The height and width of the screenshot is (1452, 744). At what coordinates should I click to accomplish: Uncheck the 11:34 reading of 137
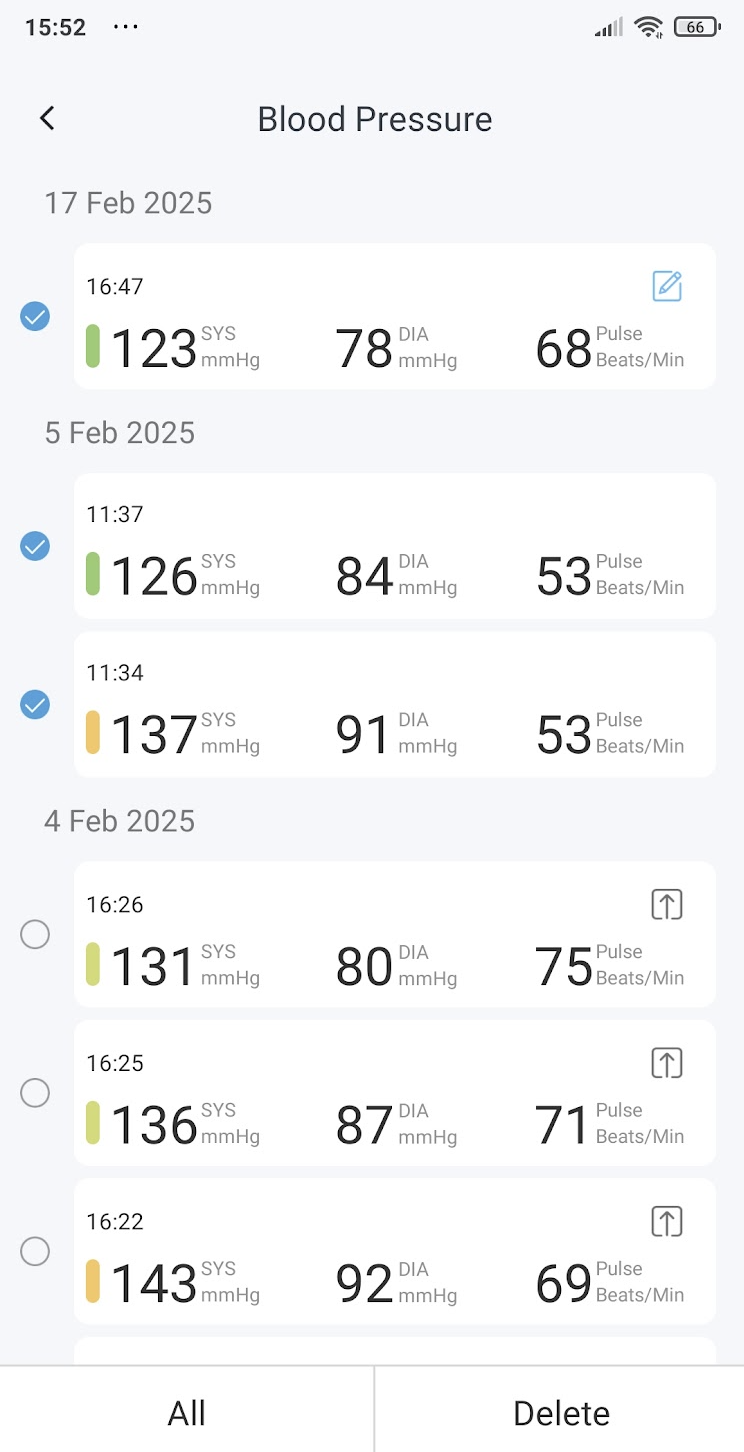coord(35,704)
